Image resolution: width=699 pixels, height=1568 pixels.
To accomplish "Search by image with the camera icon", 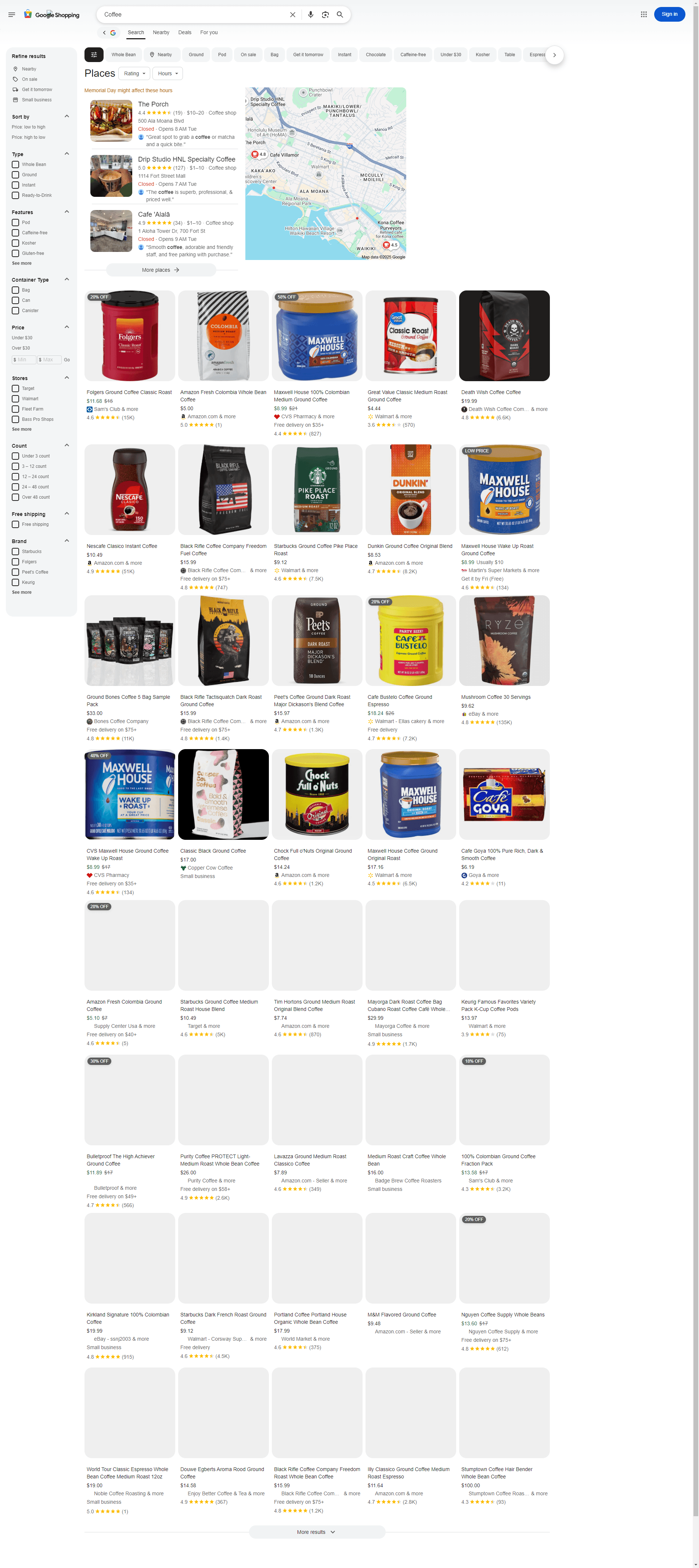I will pos(325,15).
